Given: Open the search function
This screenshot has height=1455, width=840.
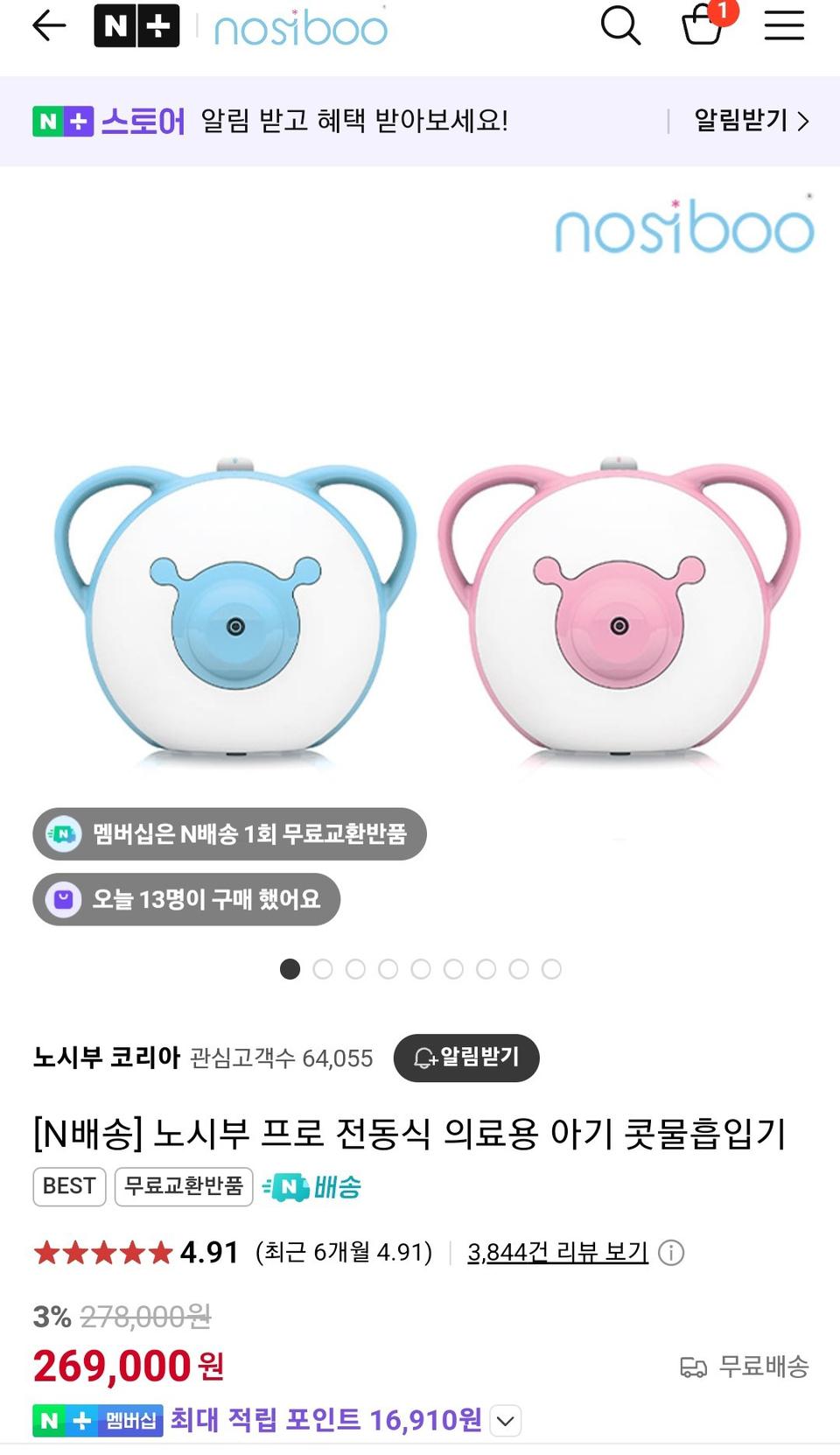Looking at the screenshot, I should [x=621, y=26].
